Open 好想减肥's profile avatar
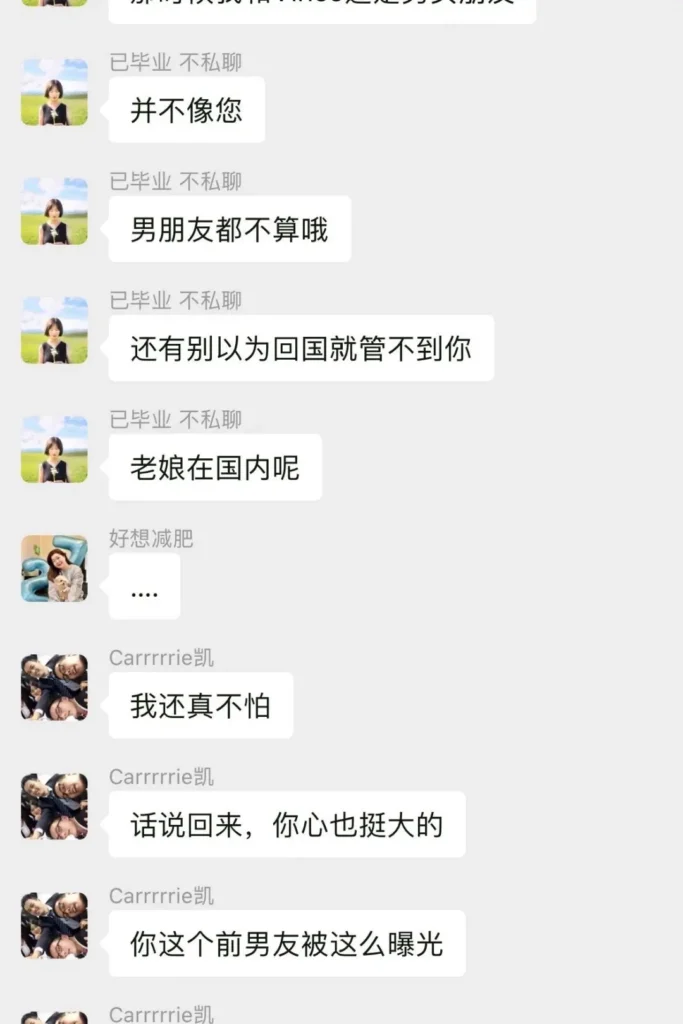This screenshot has height=1024, width=683. tap(54, 568)
